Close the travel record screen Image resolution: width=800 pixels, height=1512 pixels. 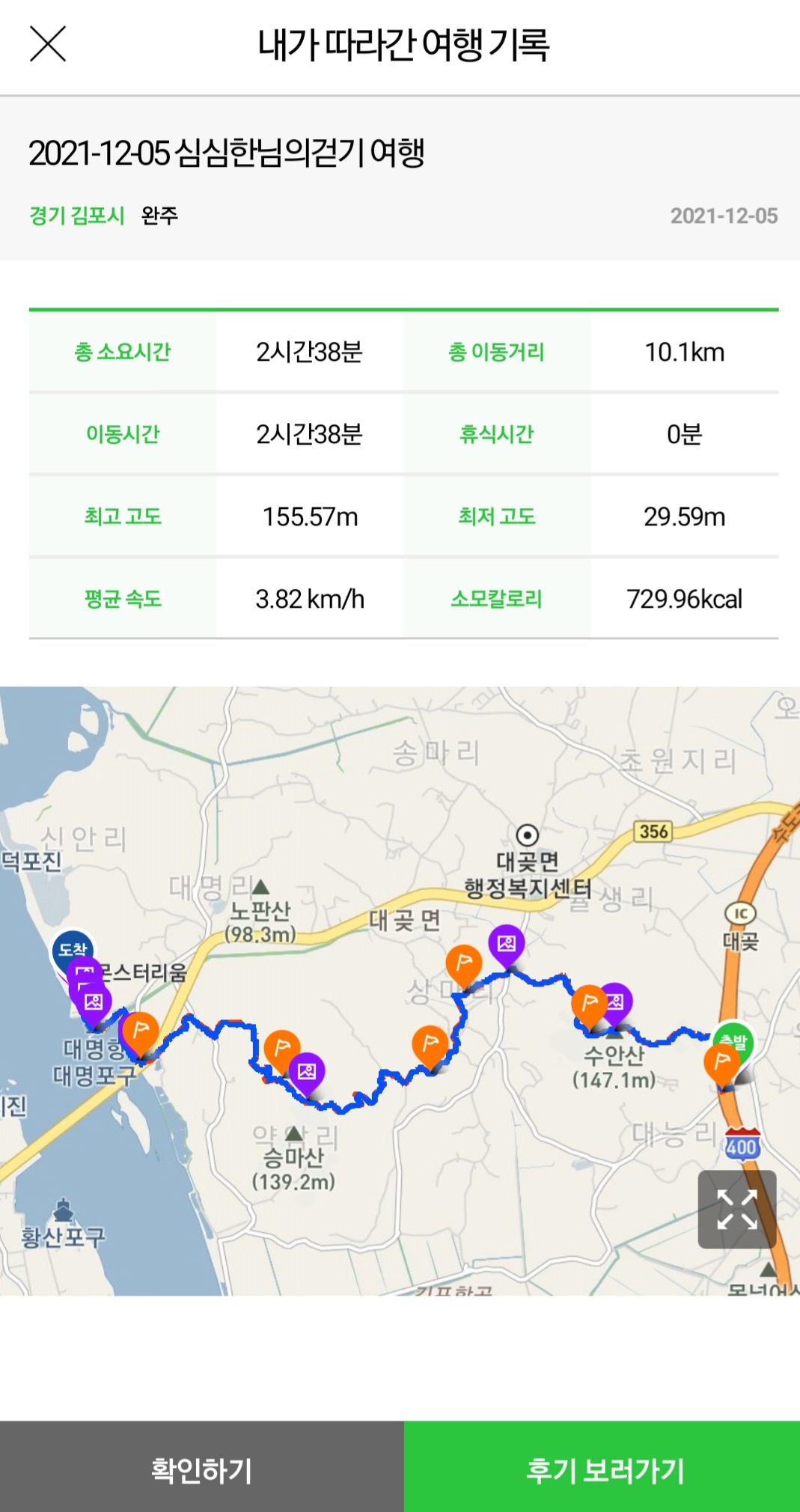[48, 43]
